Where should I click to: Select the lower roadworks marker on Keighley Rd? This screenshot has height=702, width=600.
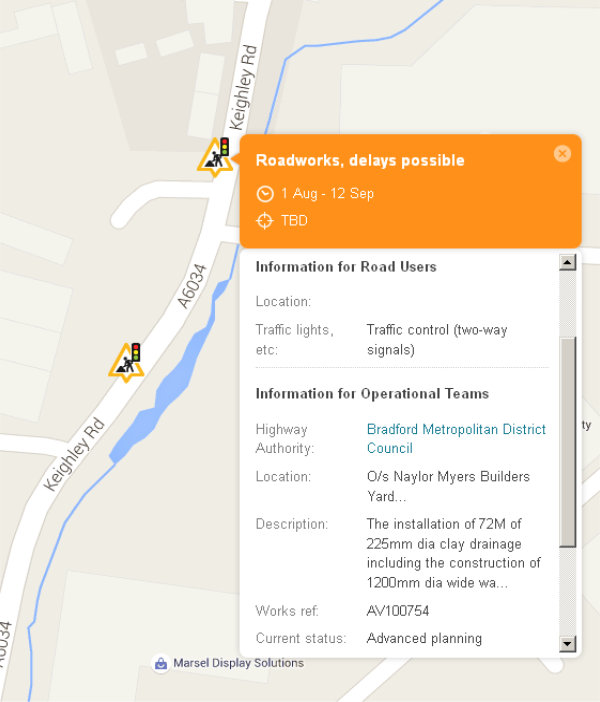(127, 362)
